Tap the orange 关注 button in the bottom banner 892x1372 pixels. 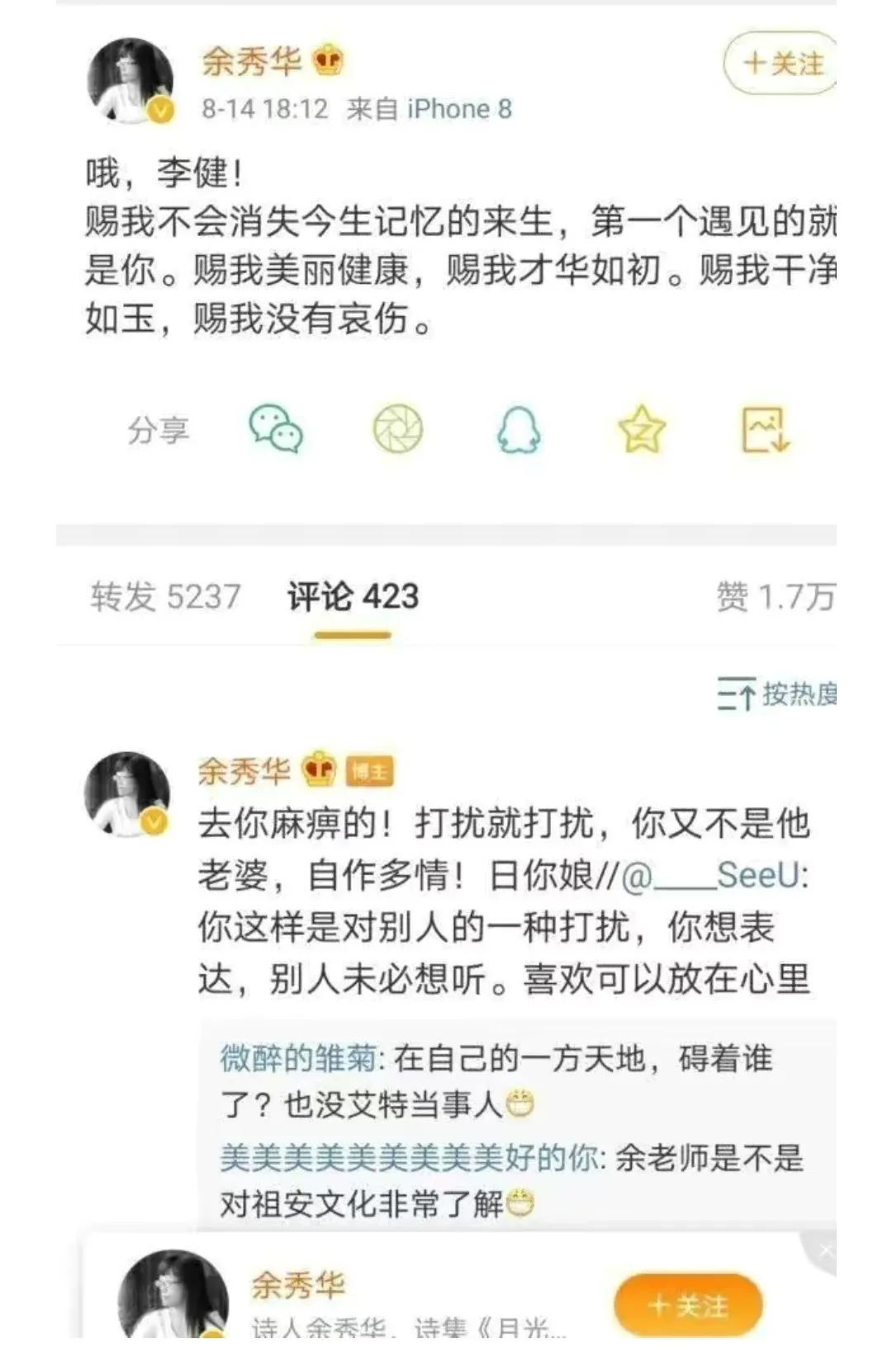(687, 1305)
